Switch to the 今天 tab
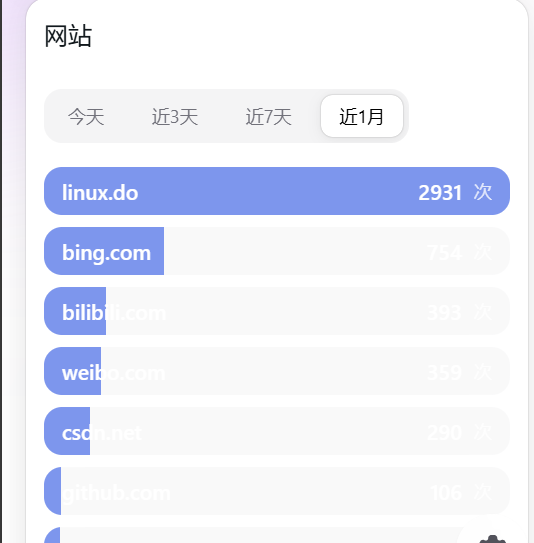534x543 pixels. pos(86,116)
